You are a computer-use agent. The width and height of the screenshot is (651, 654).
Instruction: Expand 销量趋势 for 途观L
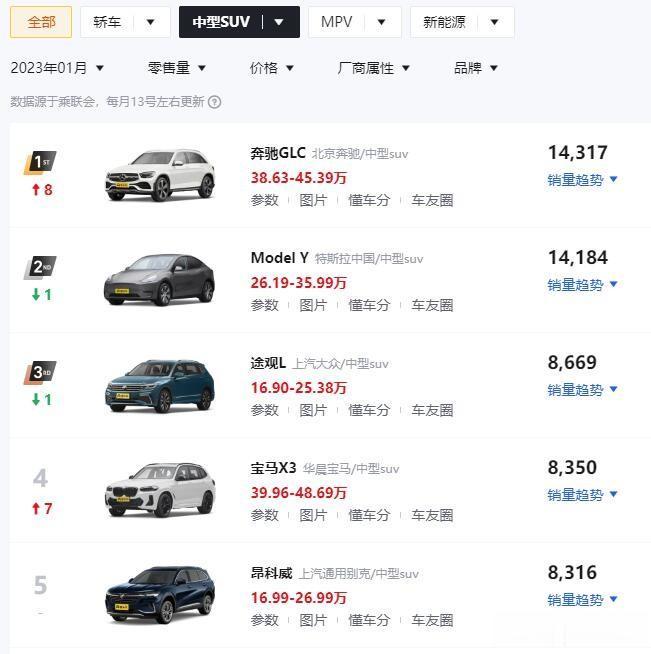[x=582, y=390]
